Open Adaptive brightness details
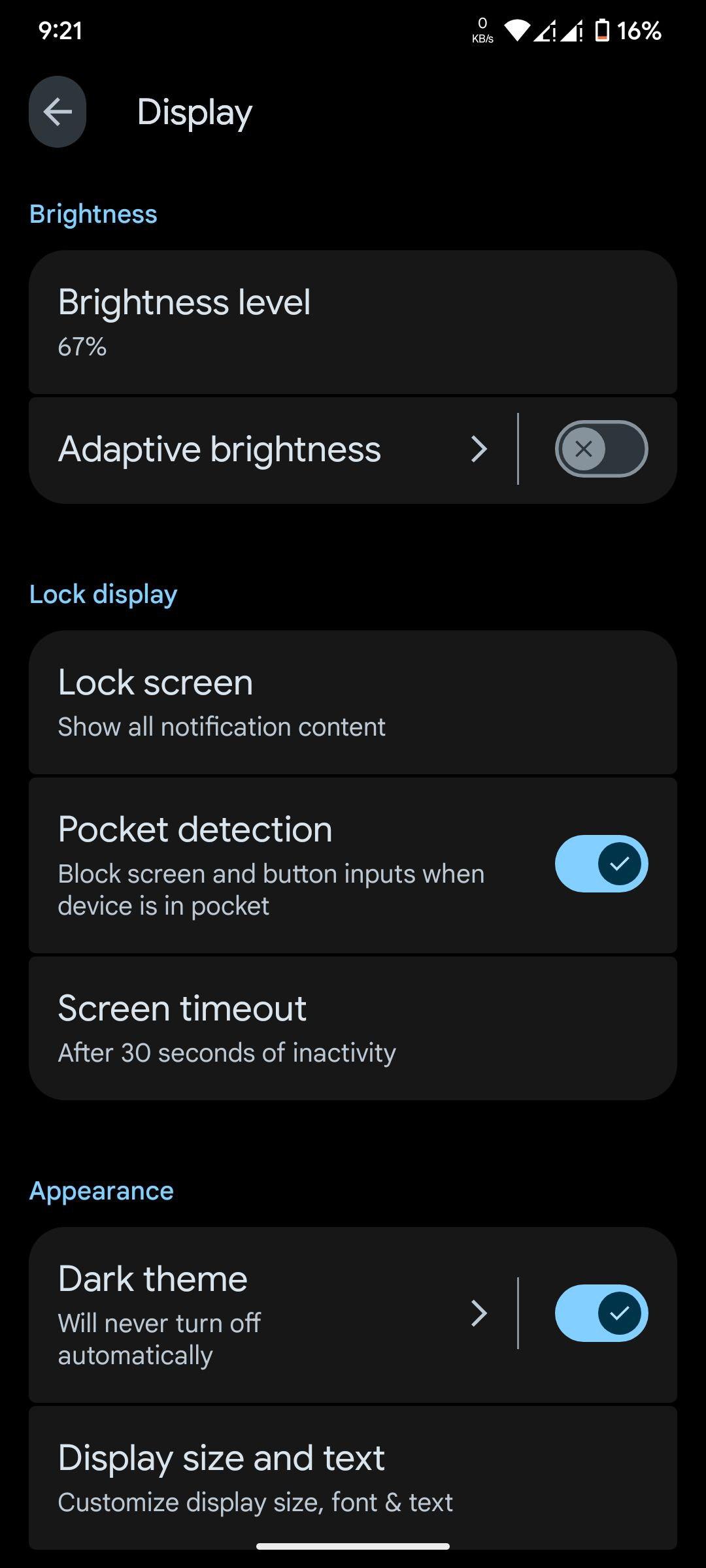 273,449
